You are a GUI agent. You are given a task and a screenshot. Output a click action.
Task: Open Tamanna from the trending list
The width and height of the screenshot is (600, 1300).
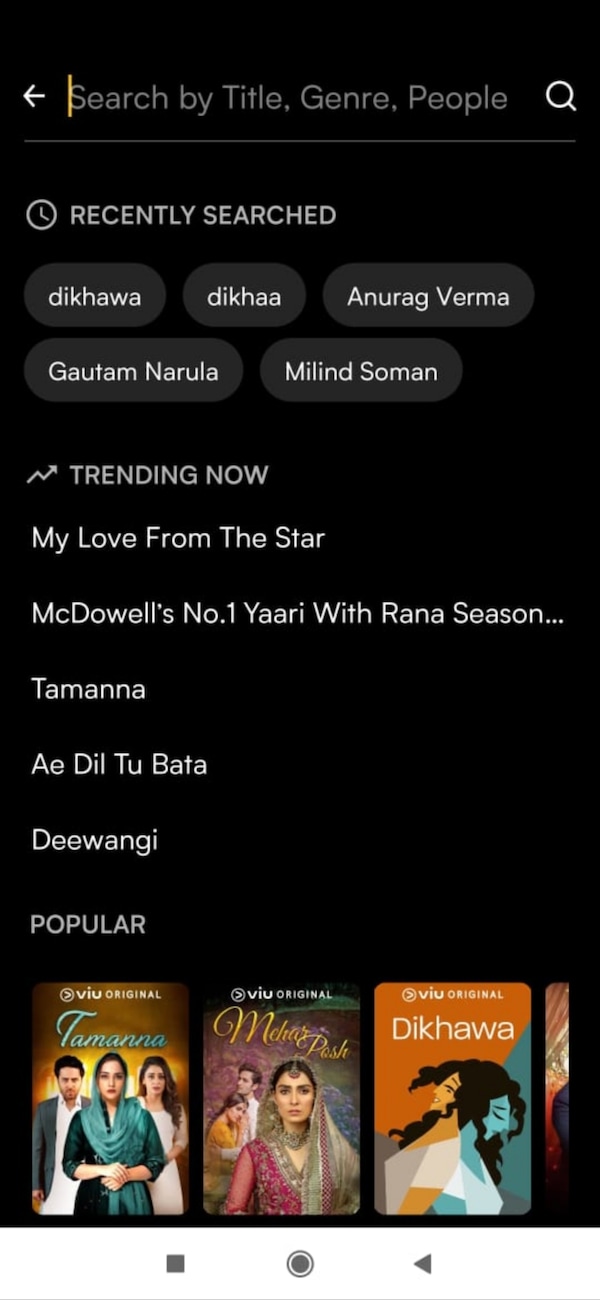[x=88, y=689]
